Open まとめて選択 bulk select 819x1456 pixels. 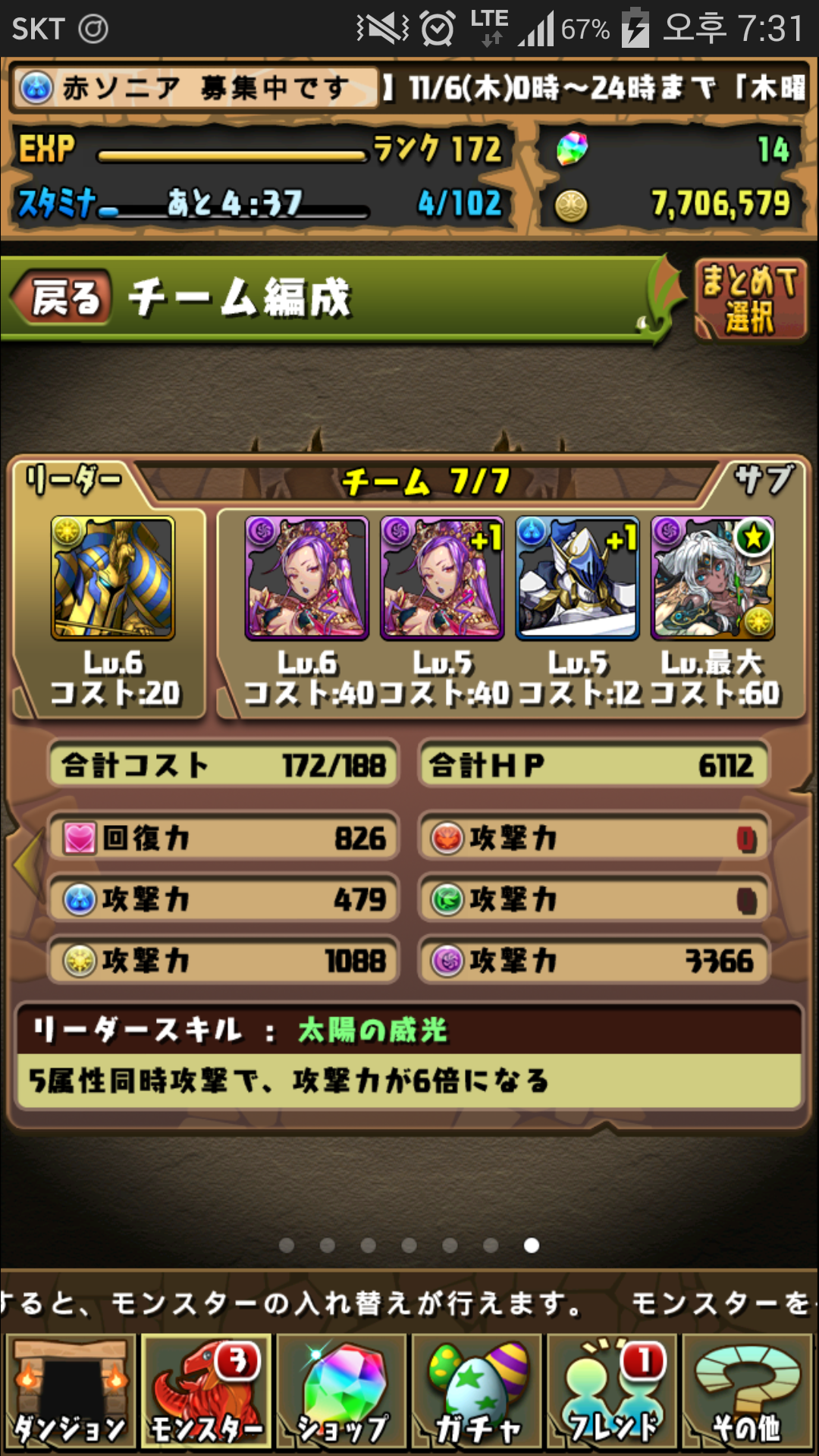coord(749,299)
